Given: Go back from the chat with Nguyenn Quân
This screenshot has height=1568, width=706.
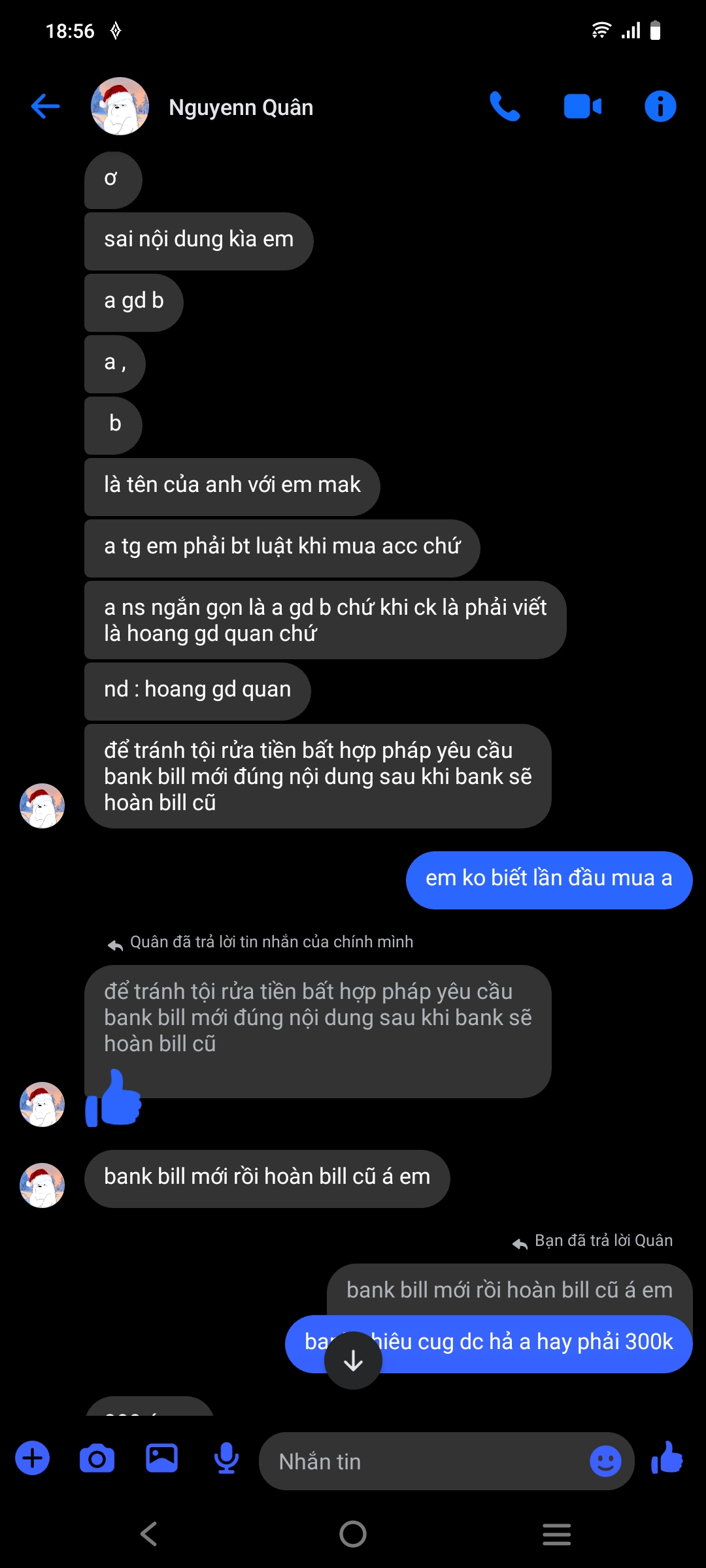Looking at the screenshot, I should (x=45, y=106).
